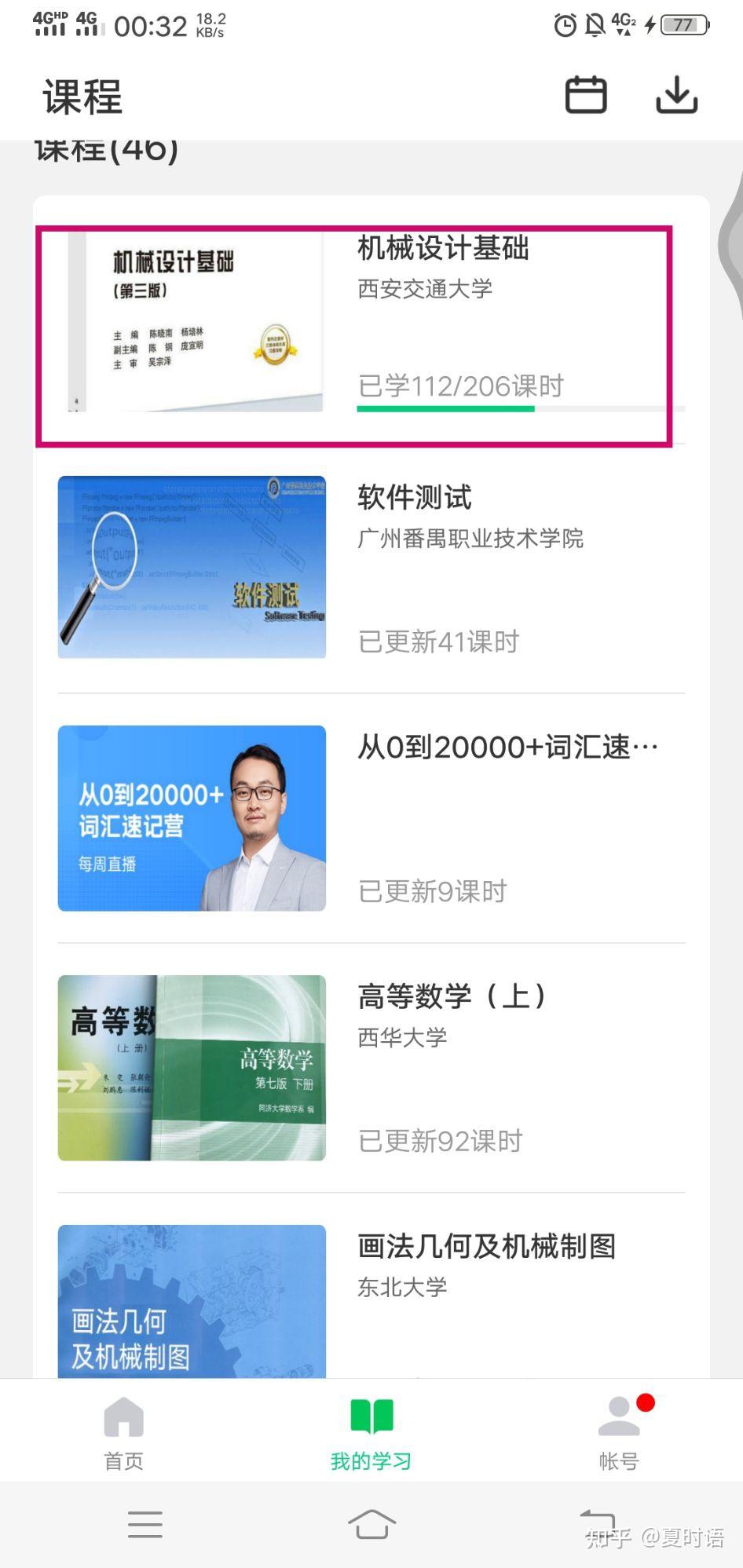Go to the 帐号 tab
The height and width of the screenshot is (1568, 743).
619,1433
